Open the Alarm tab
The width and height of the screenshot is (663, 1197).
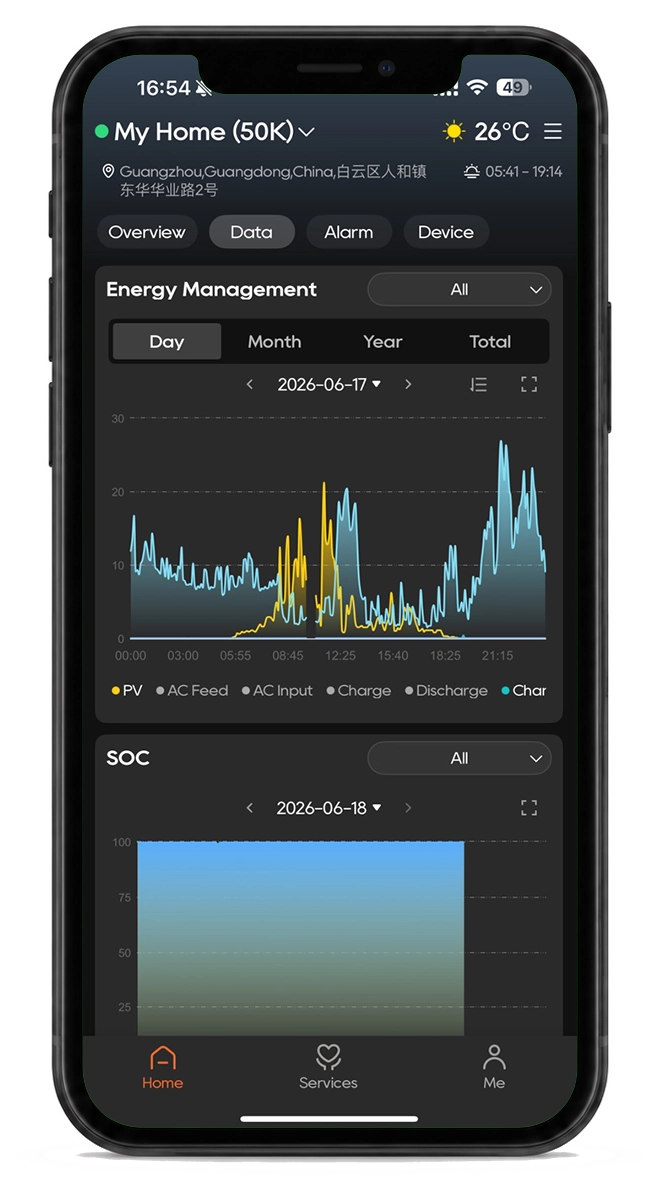[x=348, y=232]
